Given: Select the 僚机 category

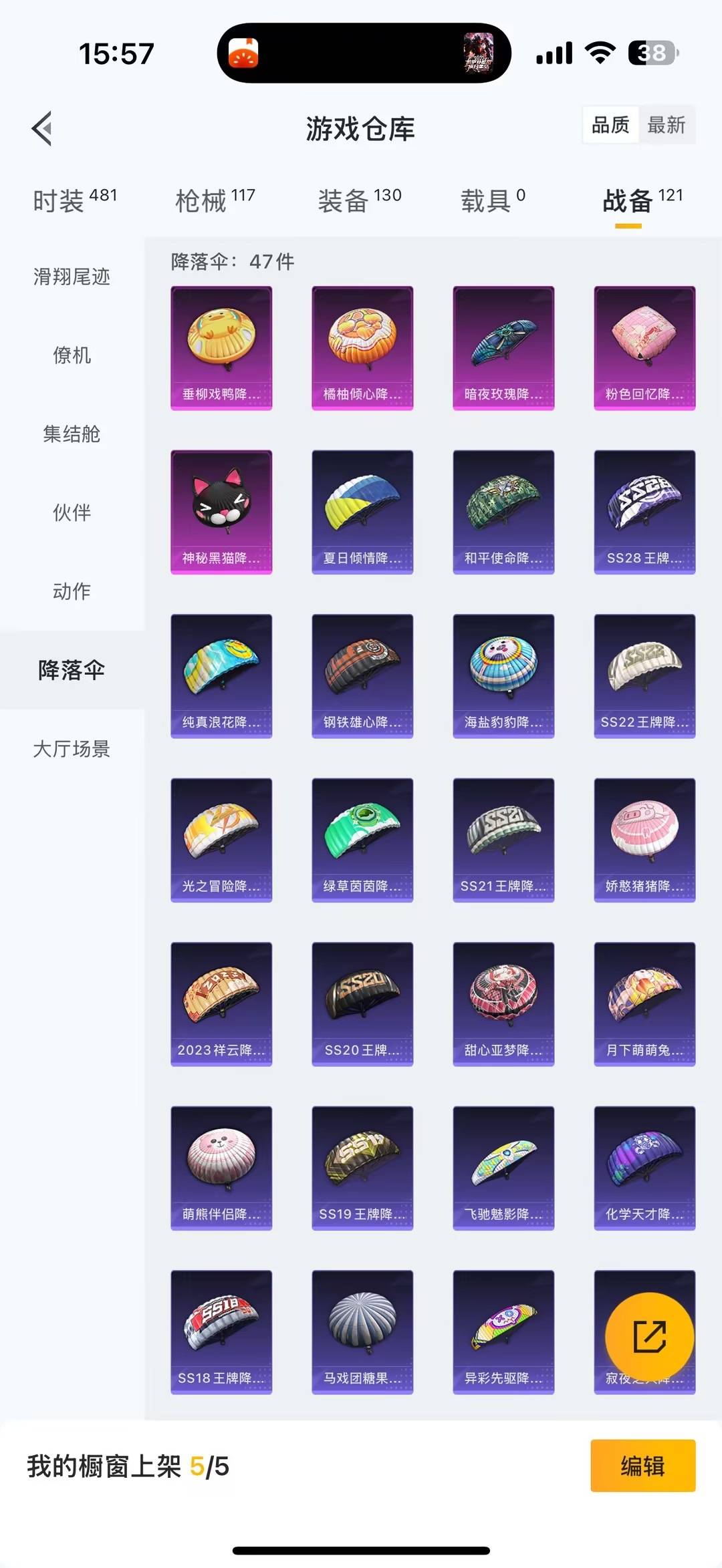Looking at the screenshot, I should click(x=72, y=355).
